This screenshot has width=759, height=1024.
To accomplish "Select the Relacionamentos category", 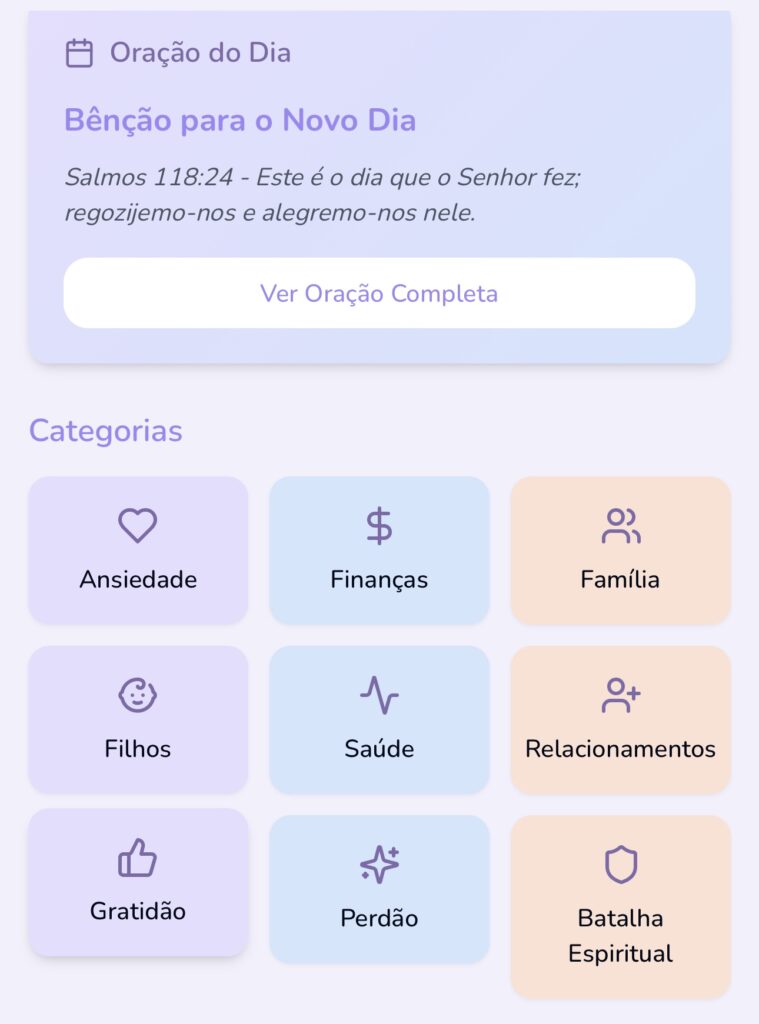I will (620, 720).
